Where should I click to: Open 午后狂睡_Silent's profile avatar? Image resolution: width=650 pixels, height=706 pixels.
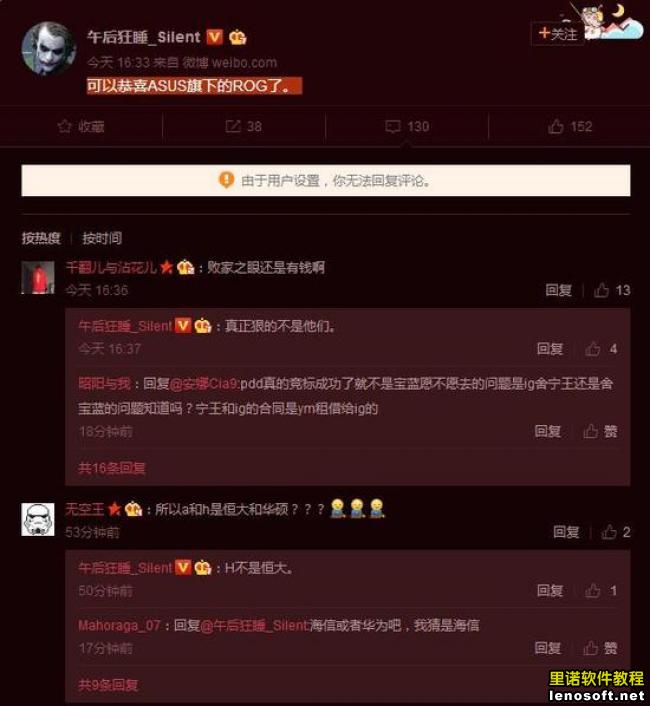[x=48, y=49]
